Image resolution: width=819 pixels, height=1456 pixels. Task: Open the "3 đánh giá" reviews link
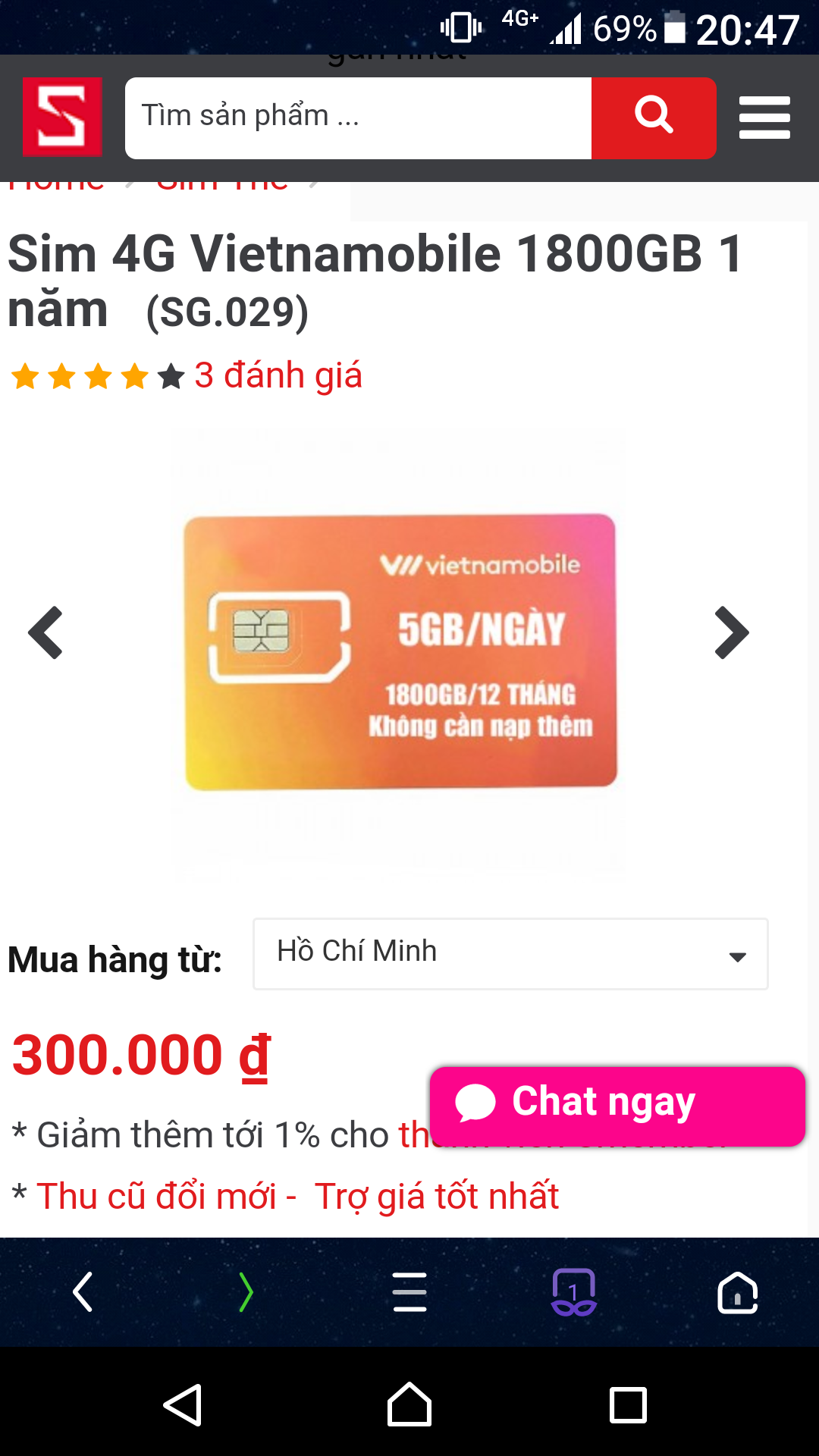coord(278,375)
